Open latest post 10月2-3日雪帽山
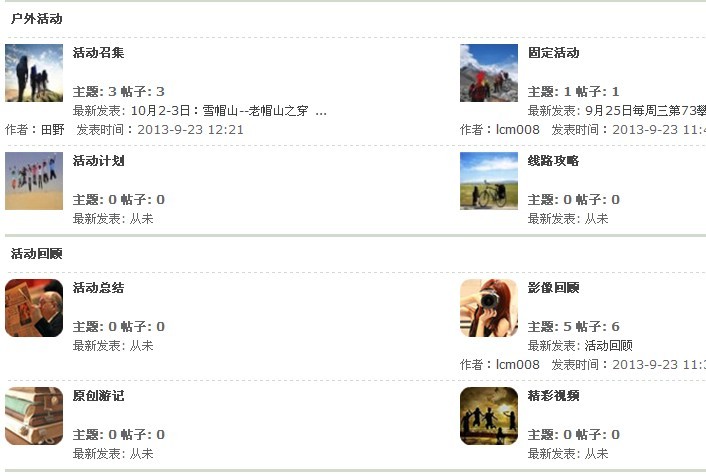The image size is (706, 476). 264,111
